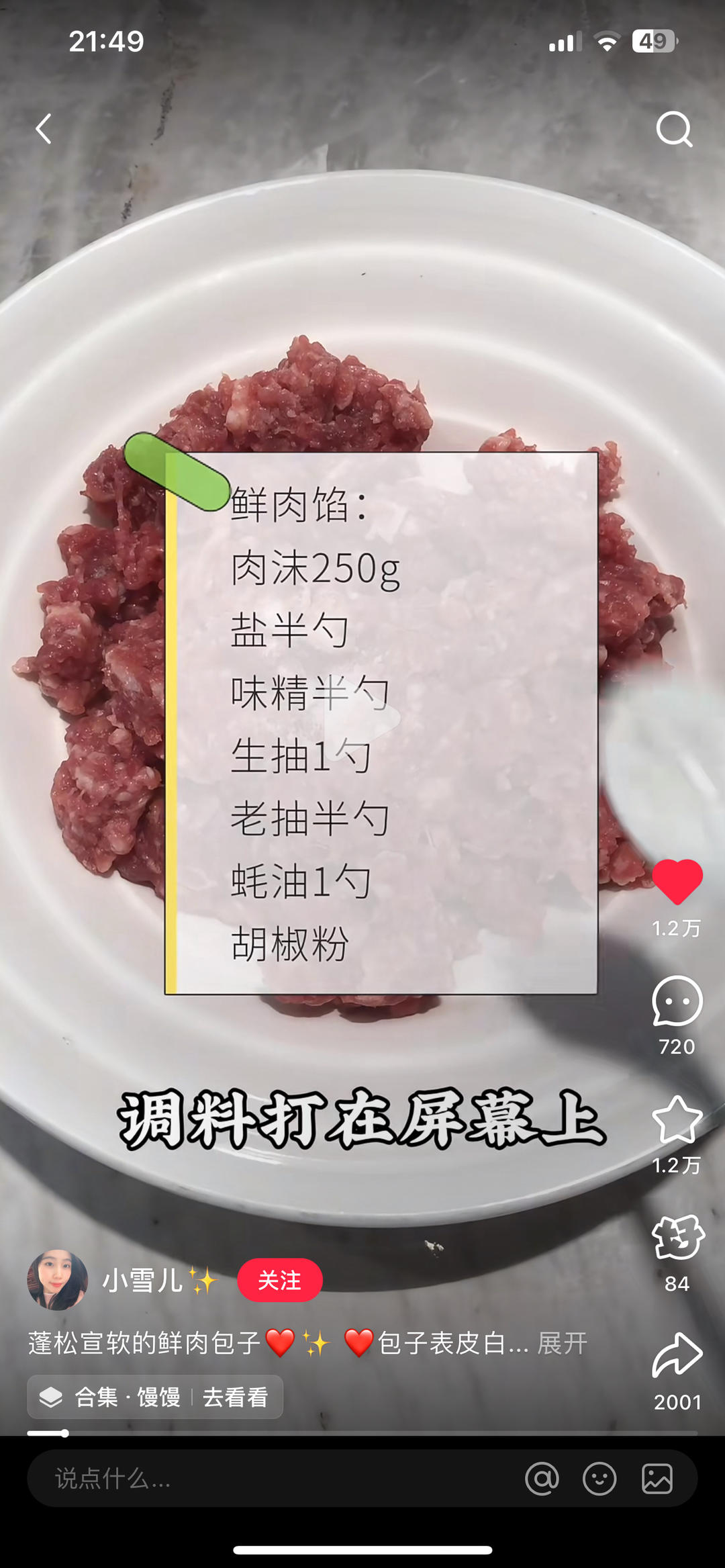
Task: Open the emoji picker
Action: pyautogui.click(x=599, y=1478)
